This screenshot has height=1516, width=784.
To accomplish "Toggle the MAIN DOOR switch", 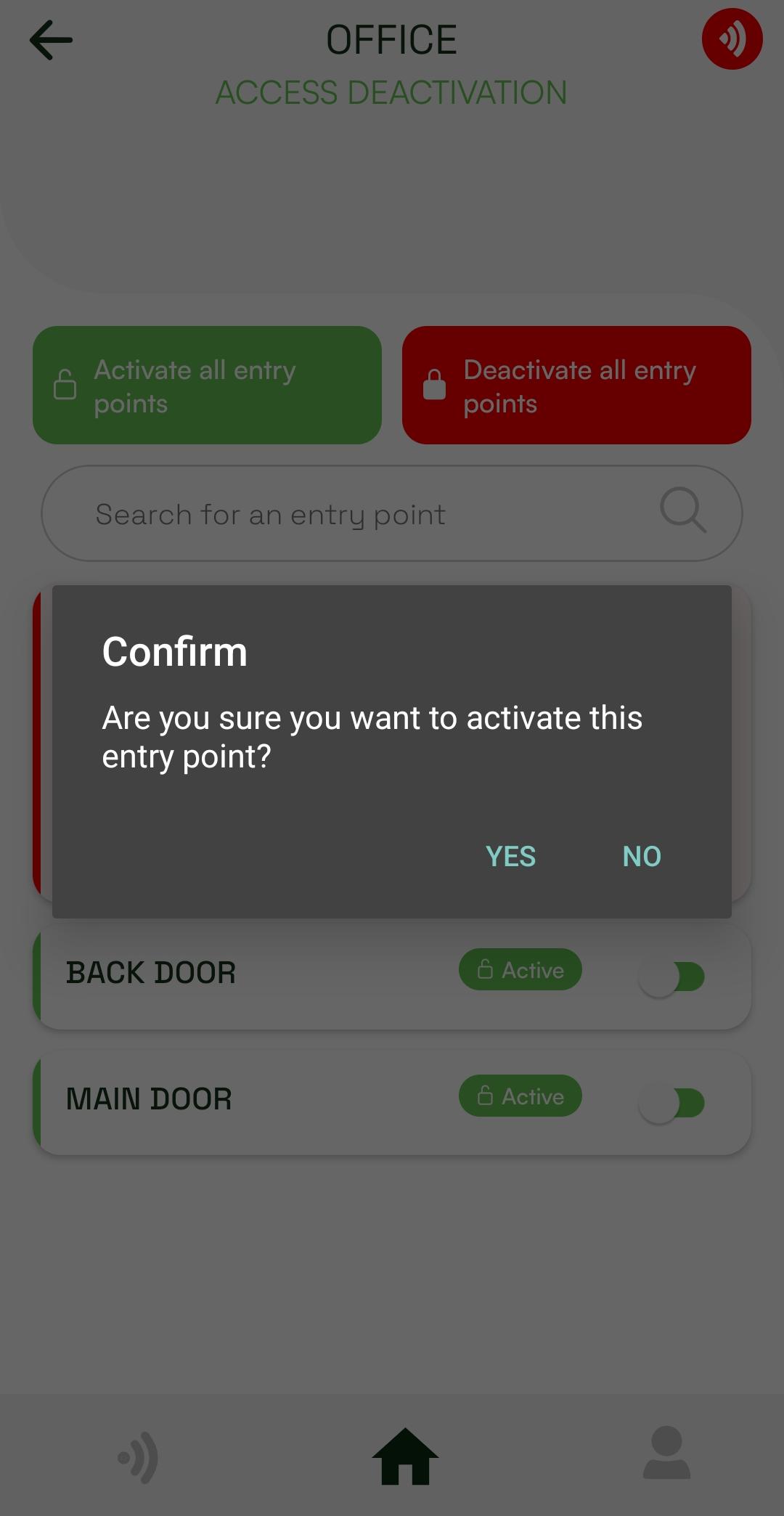I will [672, 1103].
